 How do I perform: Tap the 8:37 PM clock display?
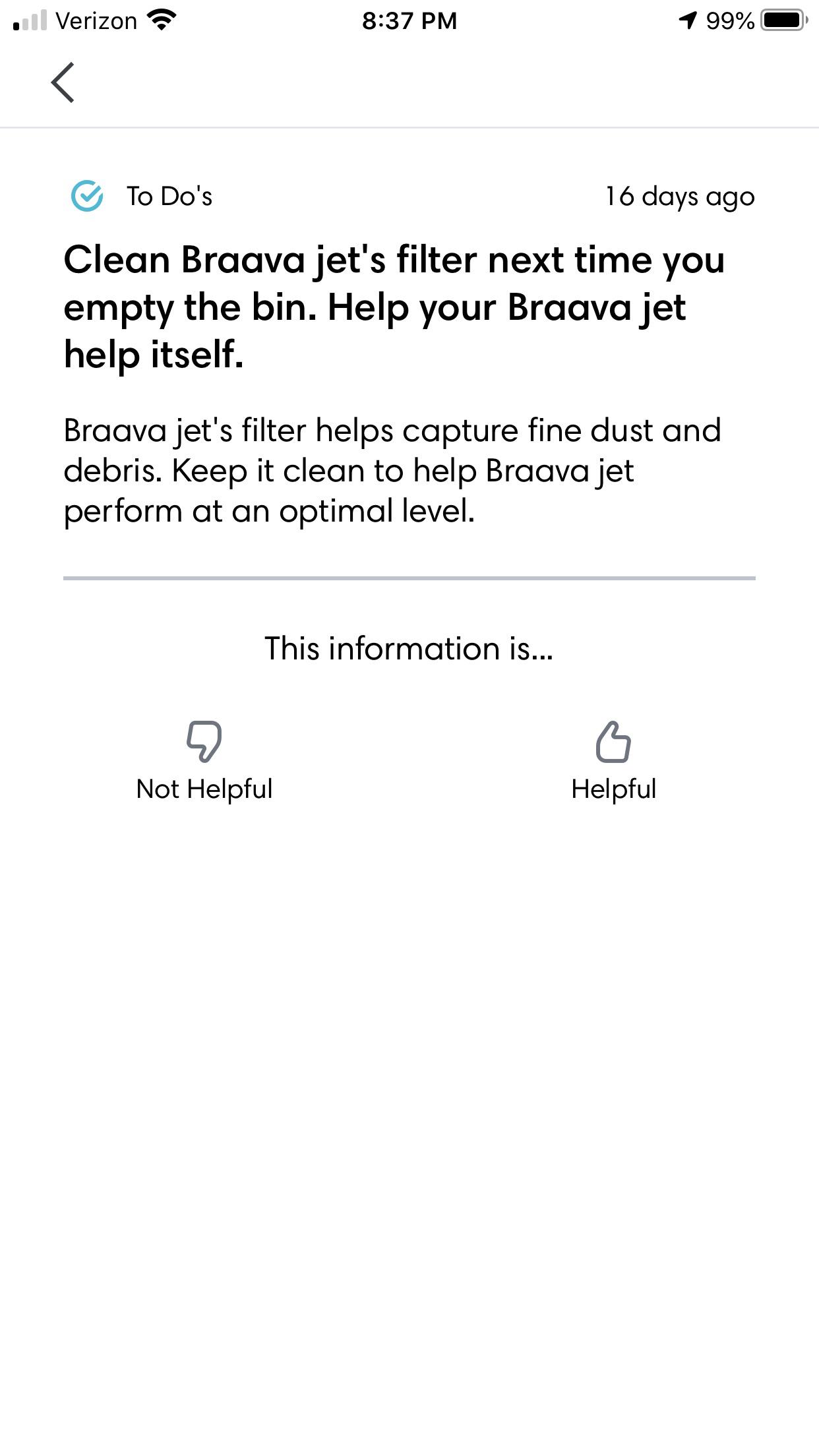tap(409, 20)
